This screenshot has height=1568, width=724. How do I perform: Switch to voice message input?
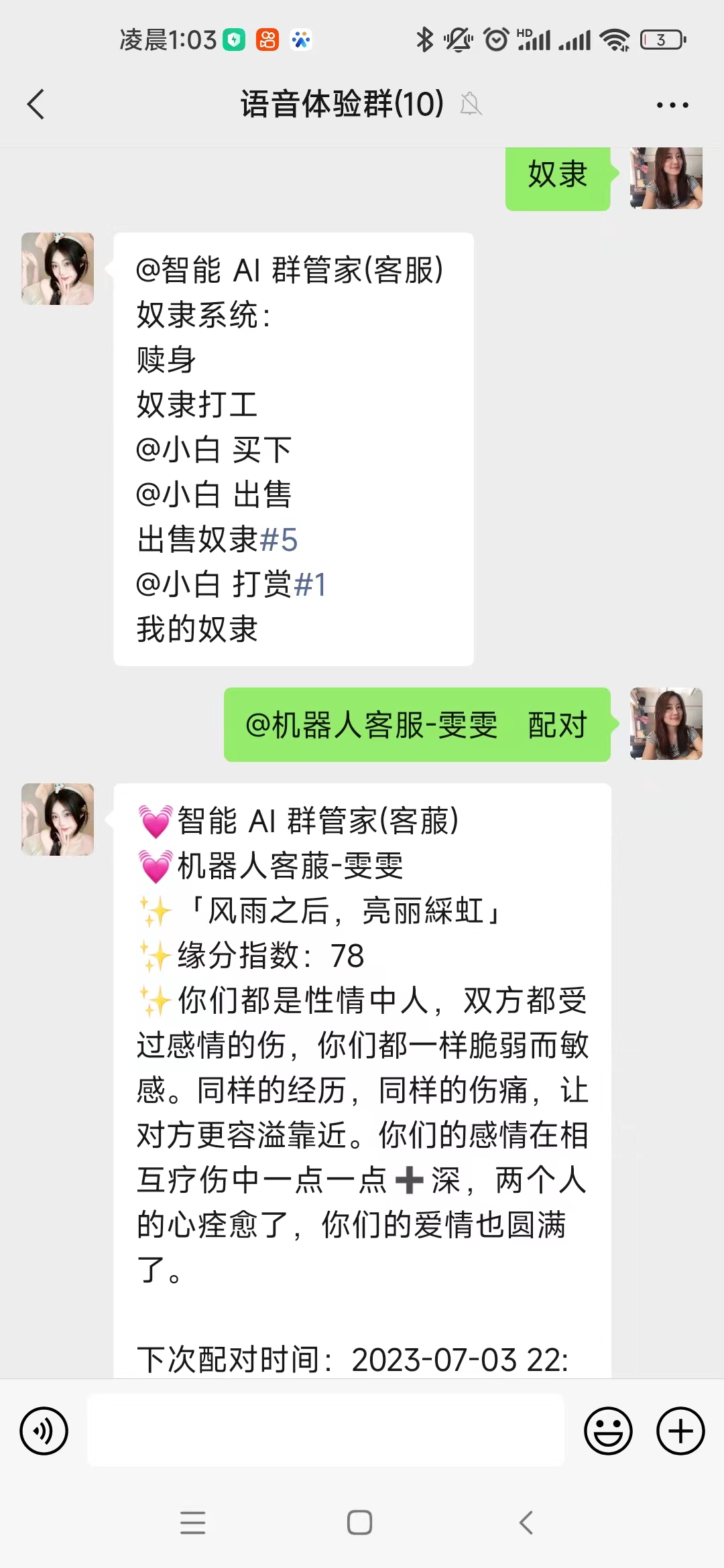coord(44,1431)
